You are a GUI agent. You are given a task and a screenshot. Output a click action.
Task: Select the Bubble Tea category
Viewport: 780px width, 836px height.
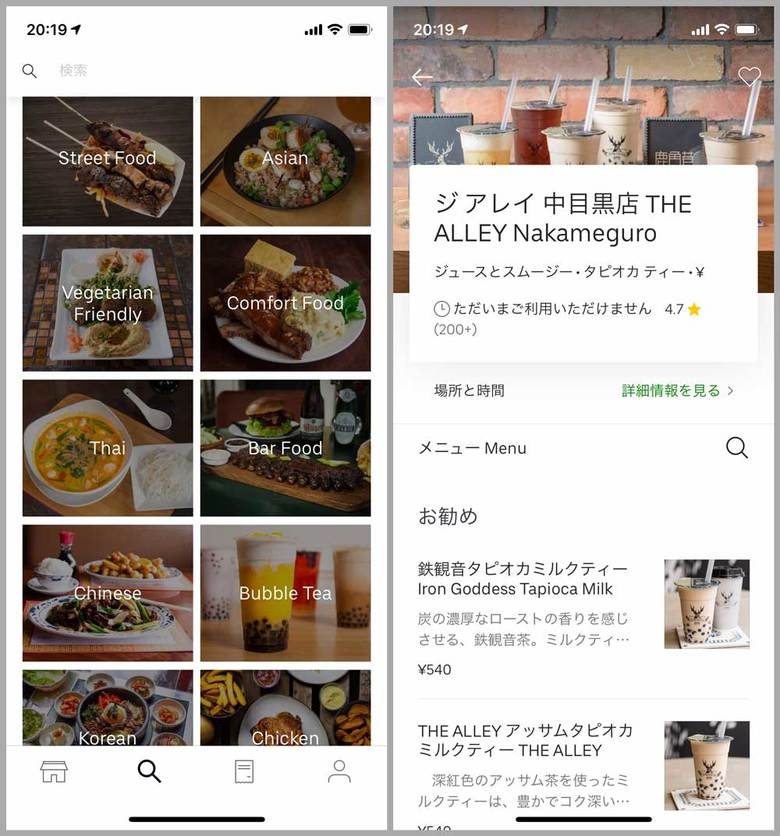[285, 593]
